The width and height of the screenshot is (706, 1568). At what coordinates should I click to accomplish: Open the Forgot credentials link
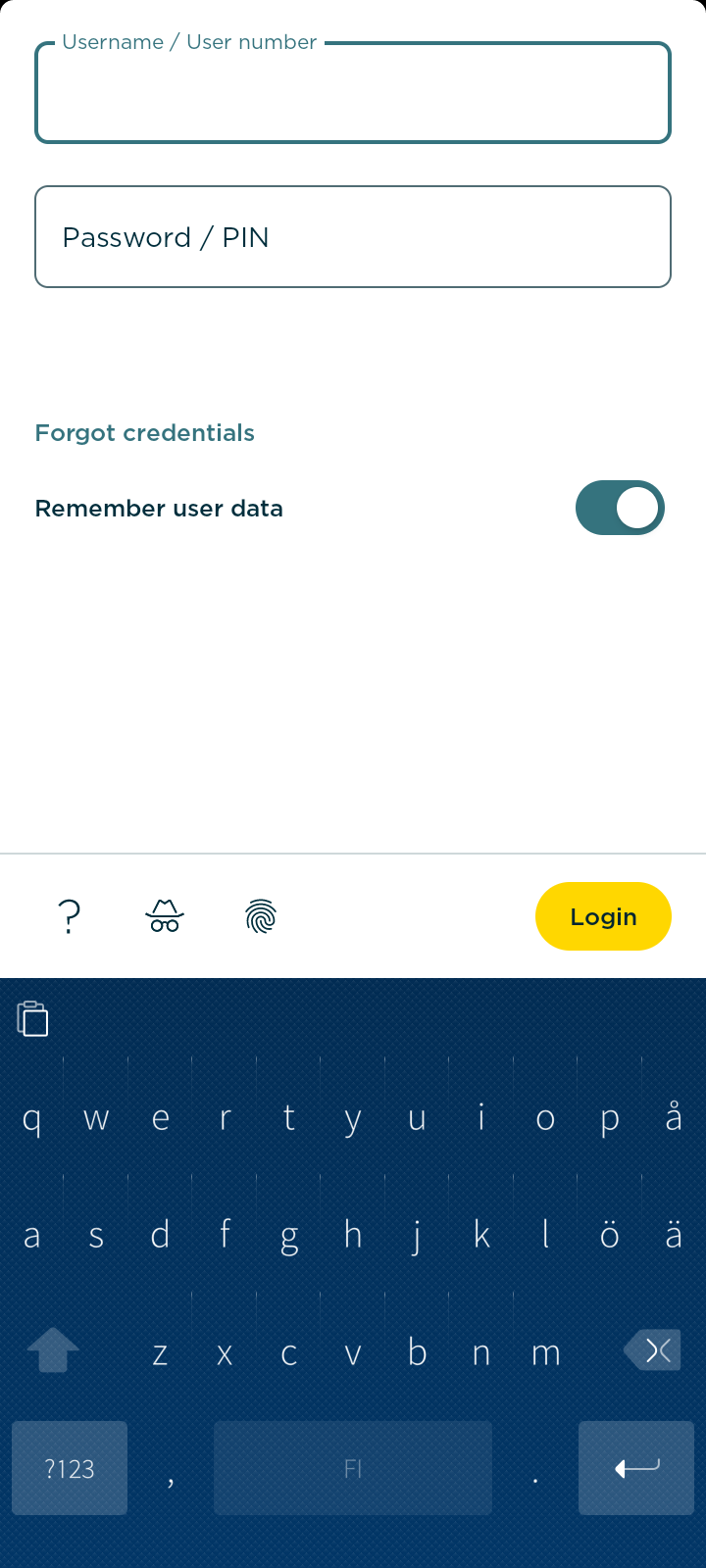(145, 433)
